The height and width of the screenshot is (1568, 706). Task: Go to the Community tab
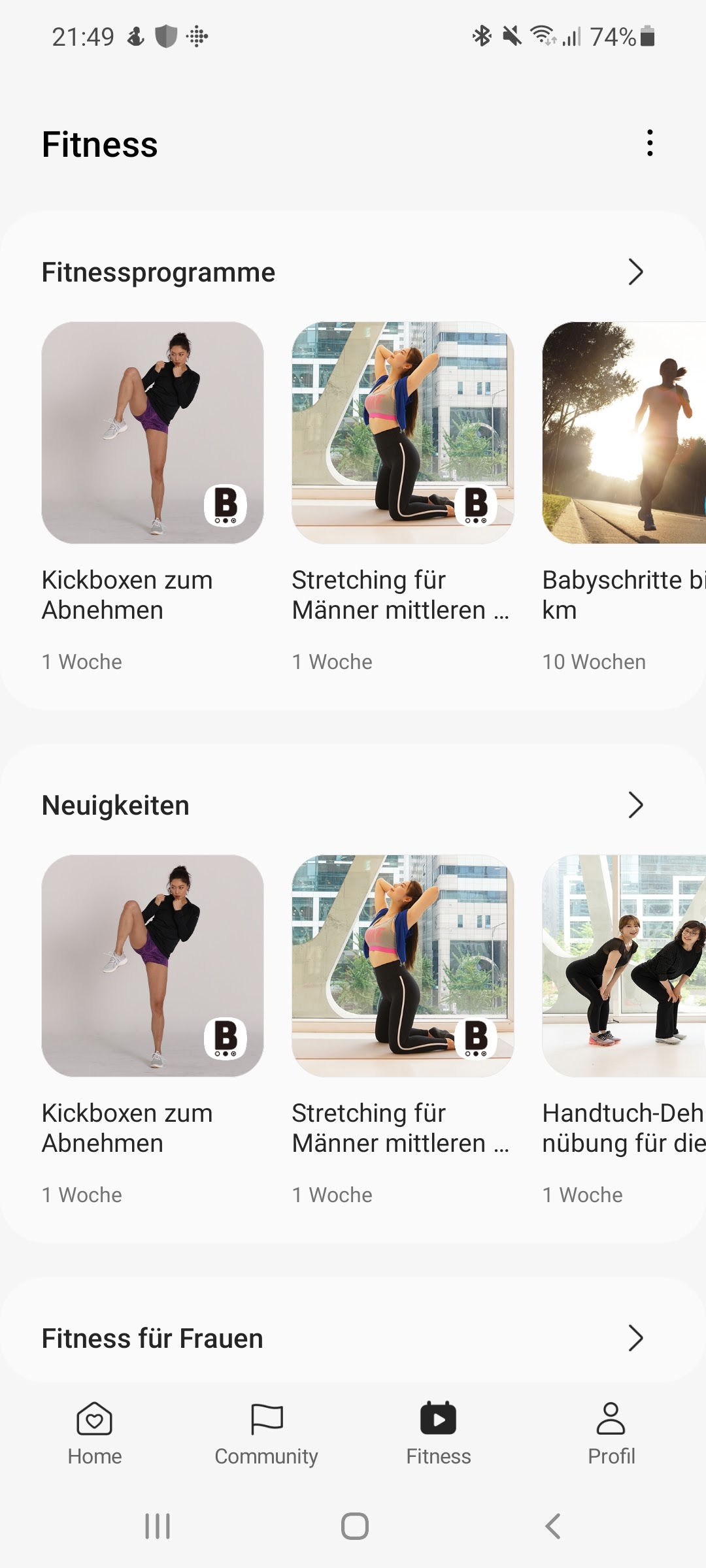point(267,1431)
